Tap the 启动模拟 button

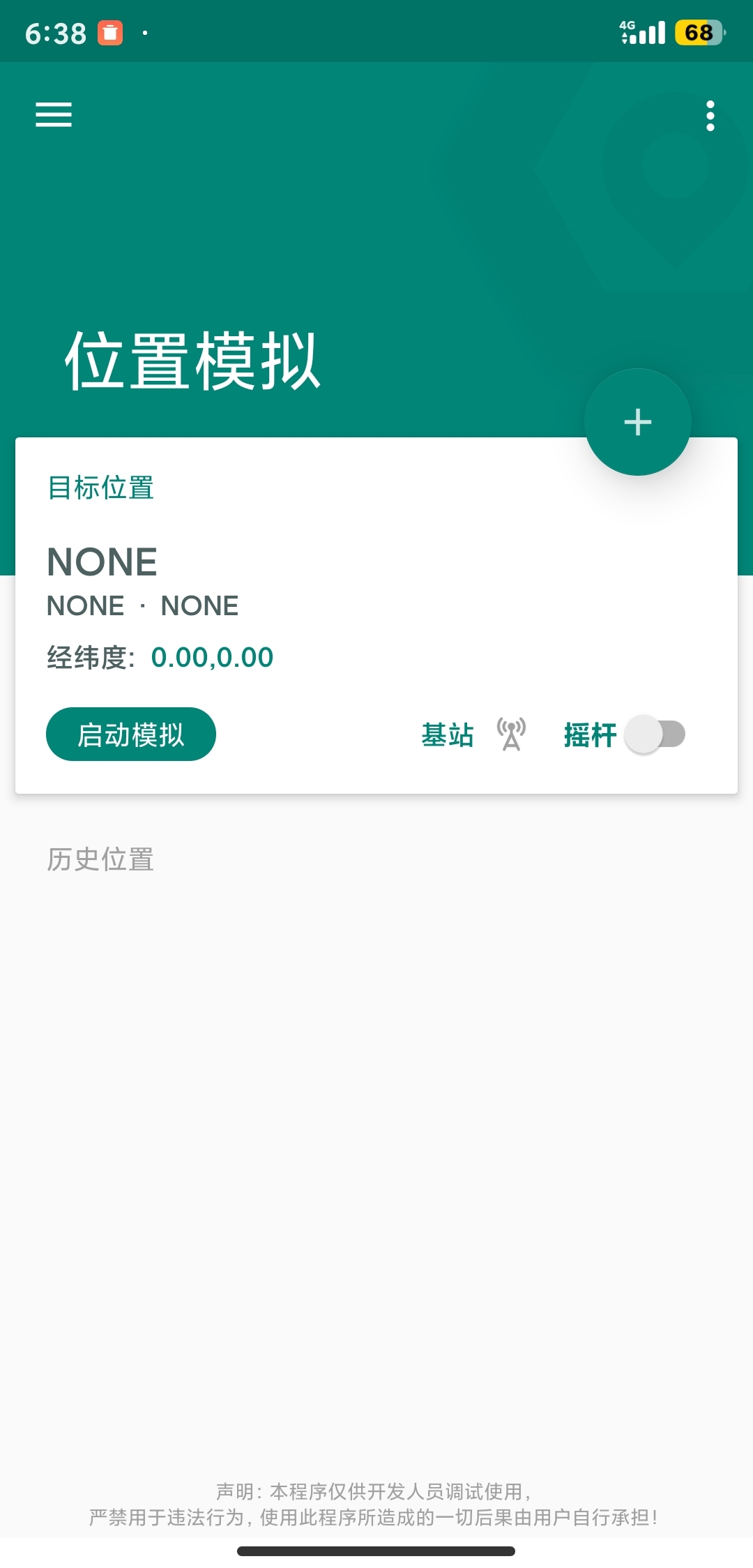click(x=131, y=734)
